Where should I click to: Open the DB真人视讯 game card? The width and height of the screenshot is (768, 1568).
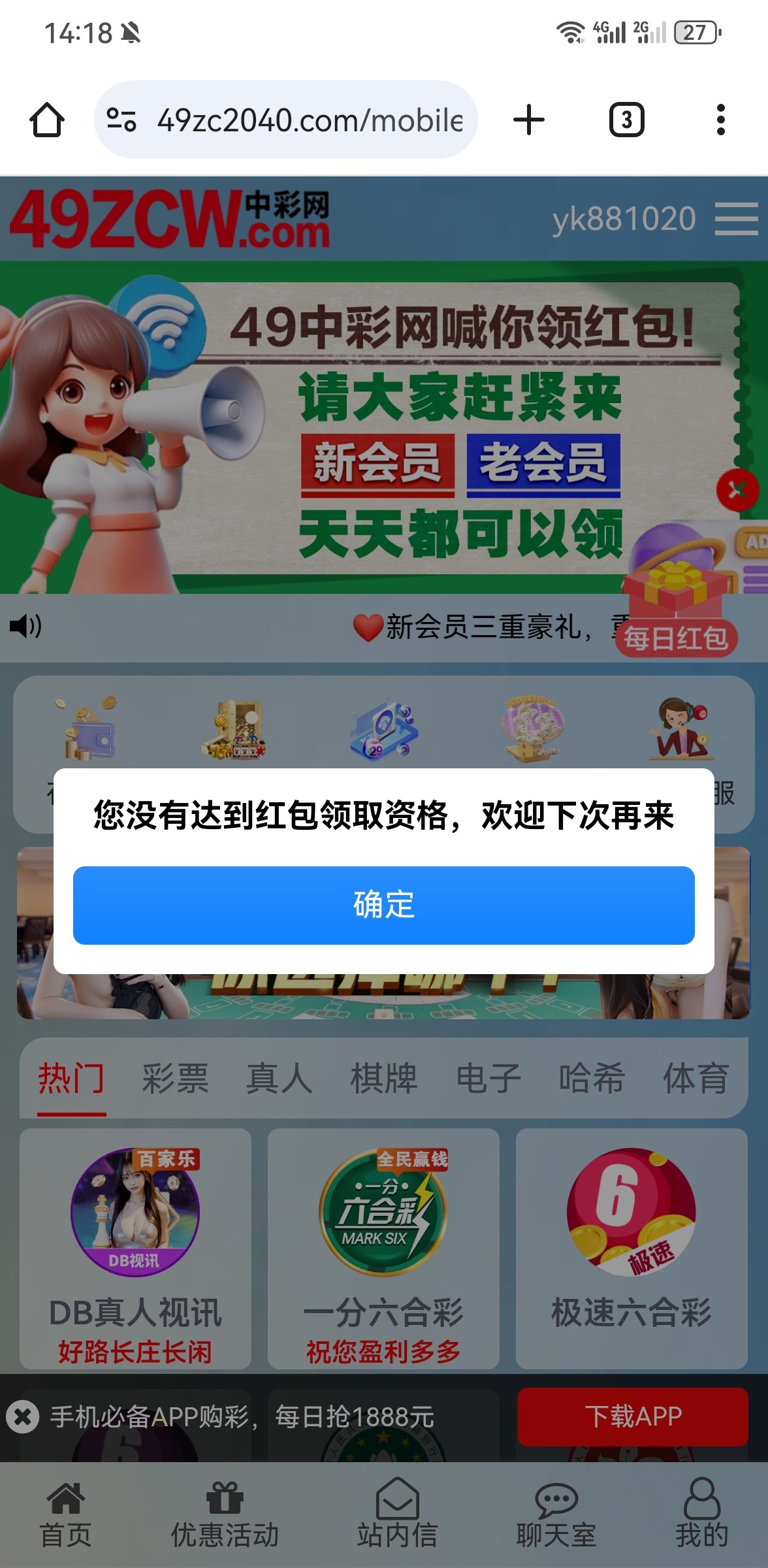point(135,1248)
